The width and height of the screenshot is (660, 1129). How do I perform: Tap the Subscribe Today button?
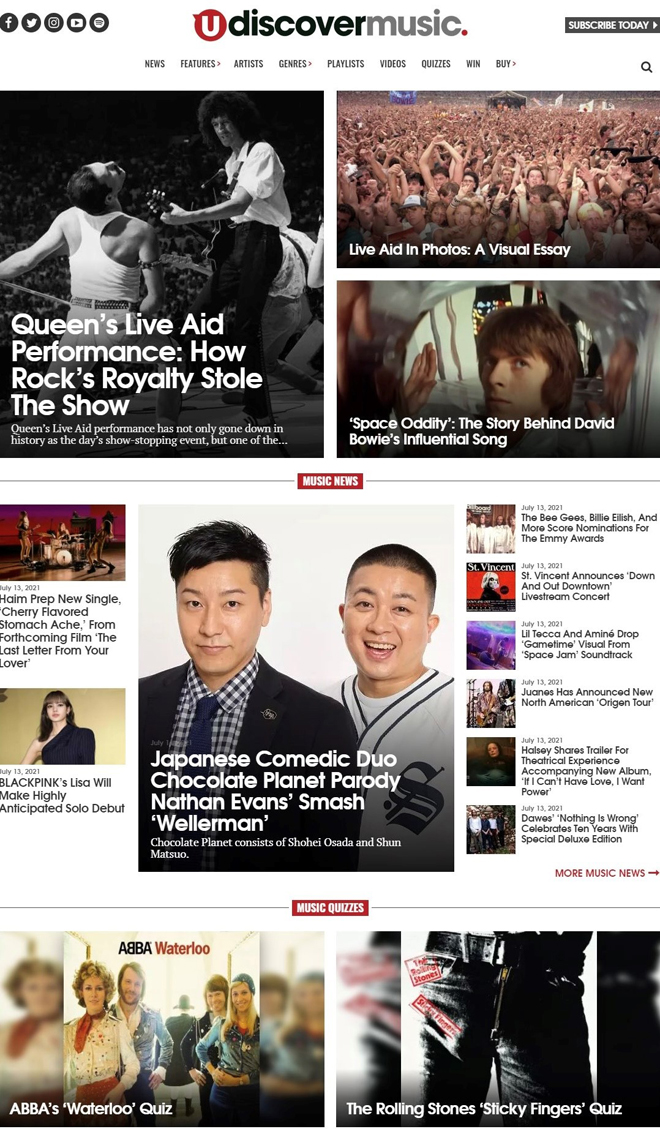pos(610,25)
